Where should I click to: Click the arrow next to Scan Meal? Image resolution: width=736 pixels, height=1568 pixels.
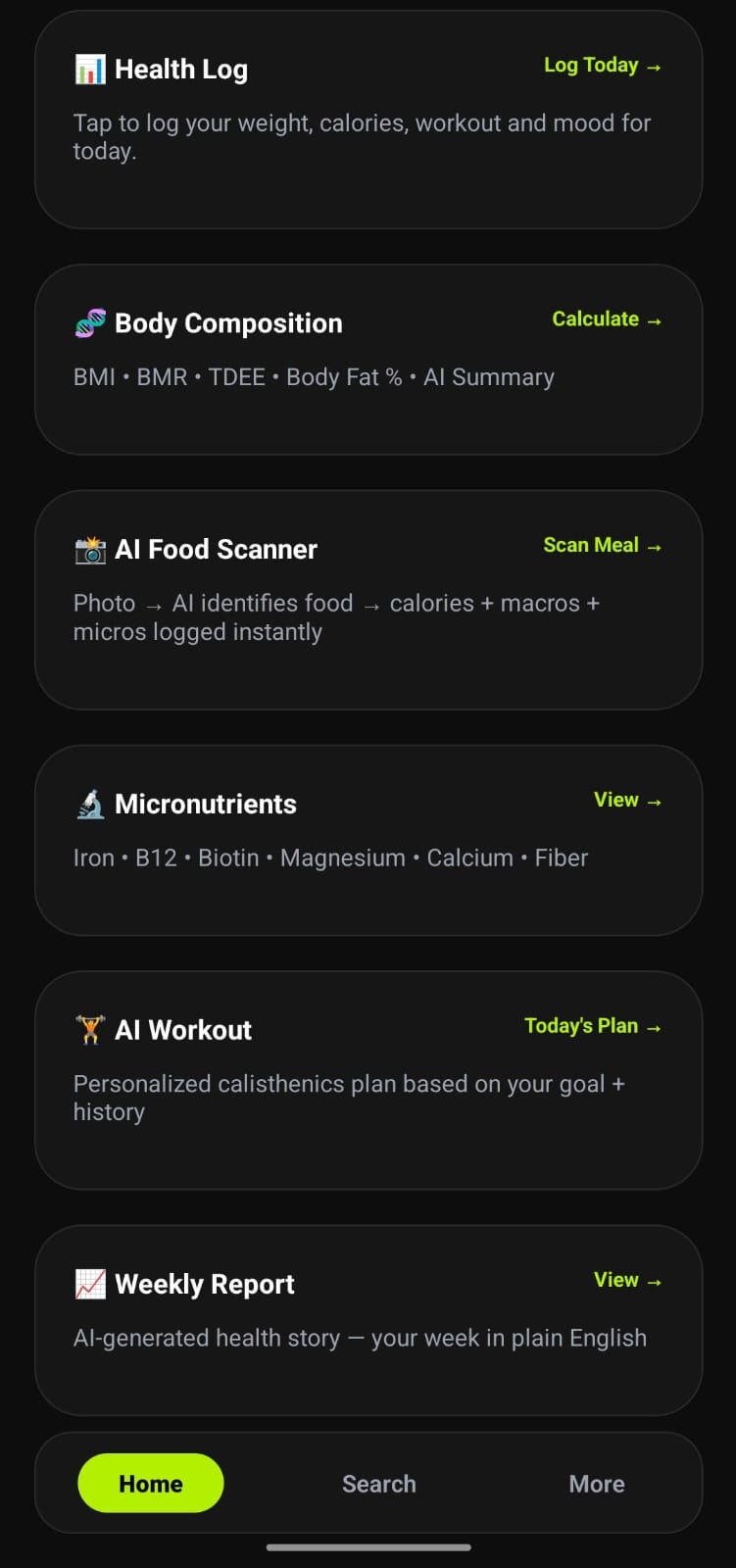click(653, 546)
